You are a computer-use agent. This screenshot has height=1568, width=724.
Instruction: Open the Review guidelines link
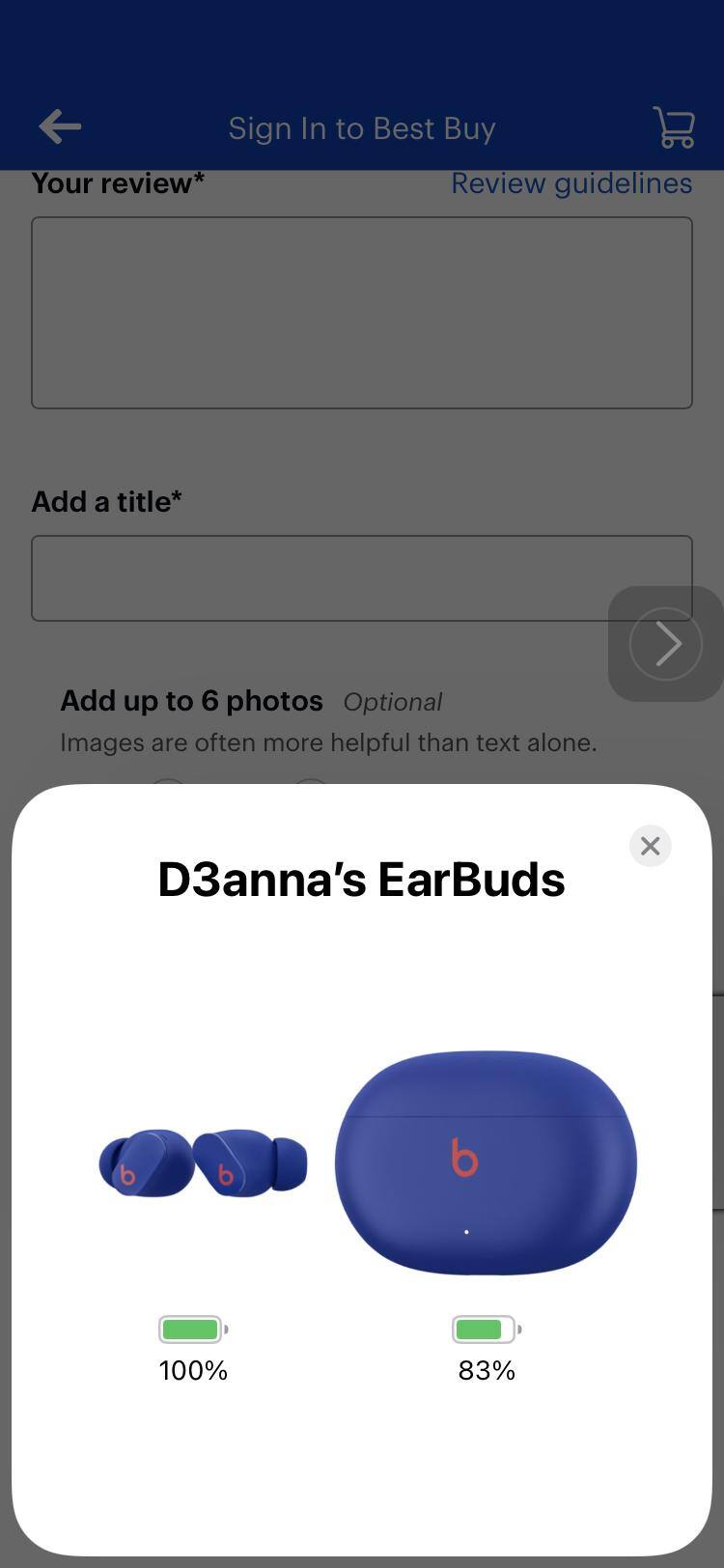coord(571,182)
